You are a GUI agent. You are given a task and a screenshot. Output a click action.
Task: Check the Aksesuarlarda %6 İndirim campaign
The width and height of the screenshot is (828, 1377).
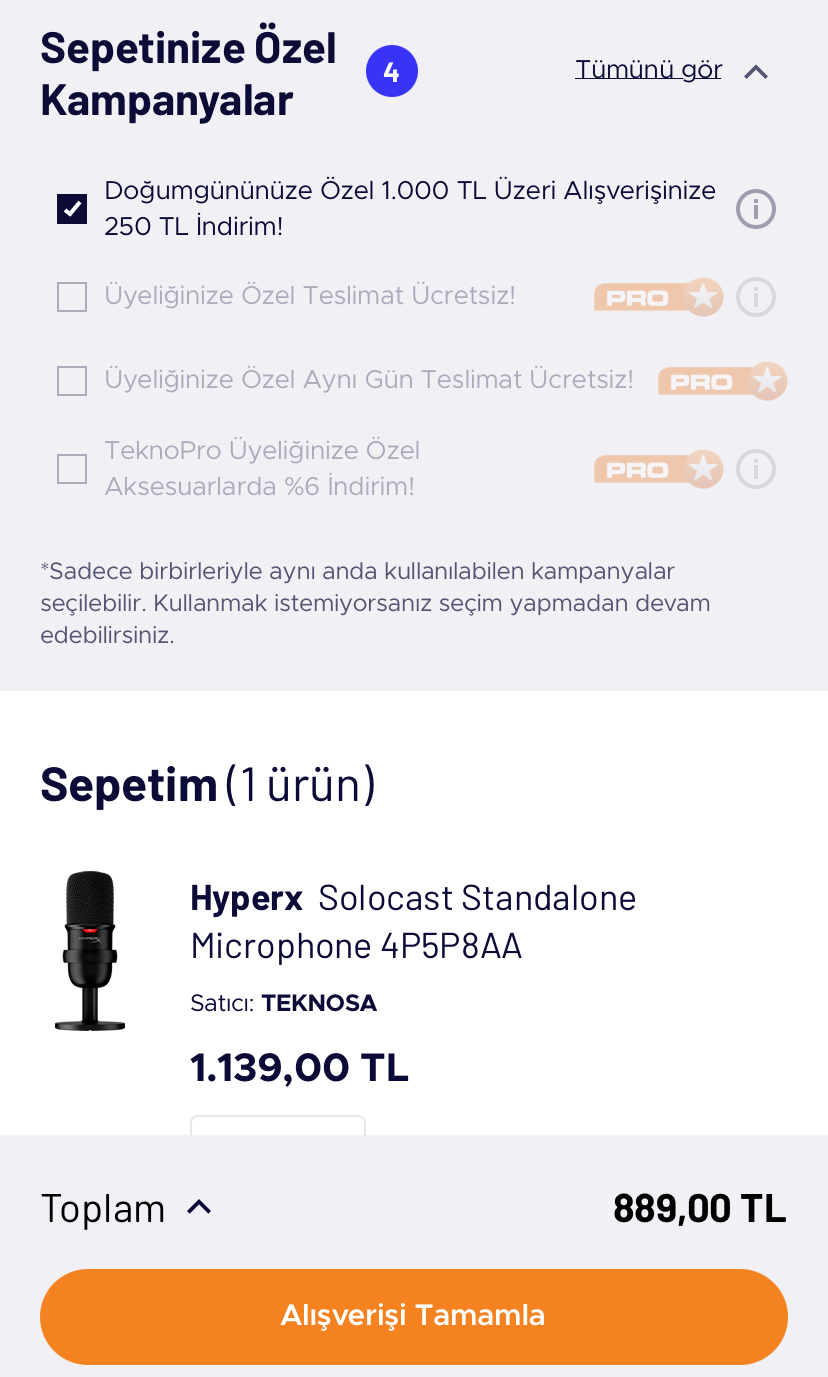tap(72, 469)
